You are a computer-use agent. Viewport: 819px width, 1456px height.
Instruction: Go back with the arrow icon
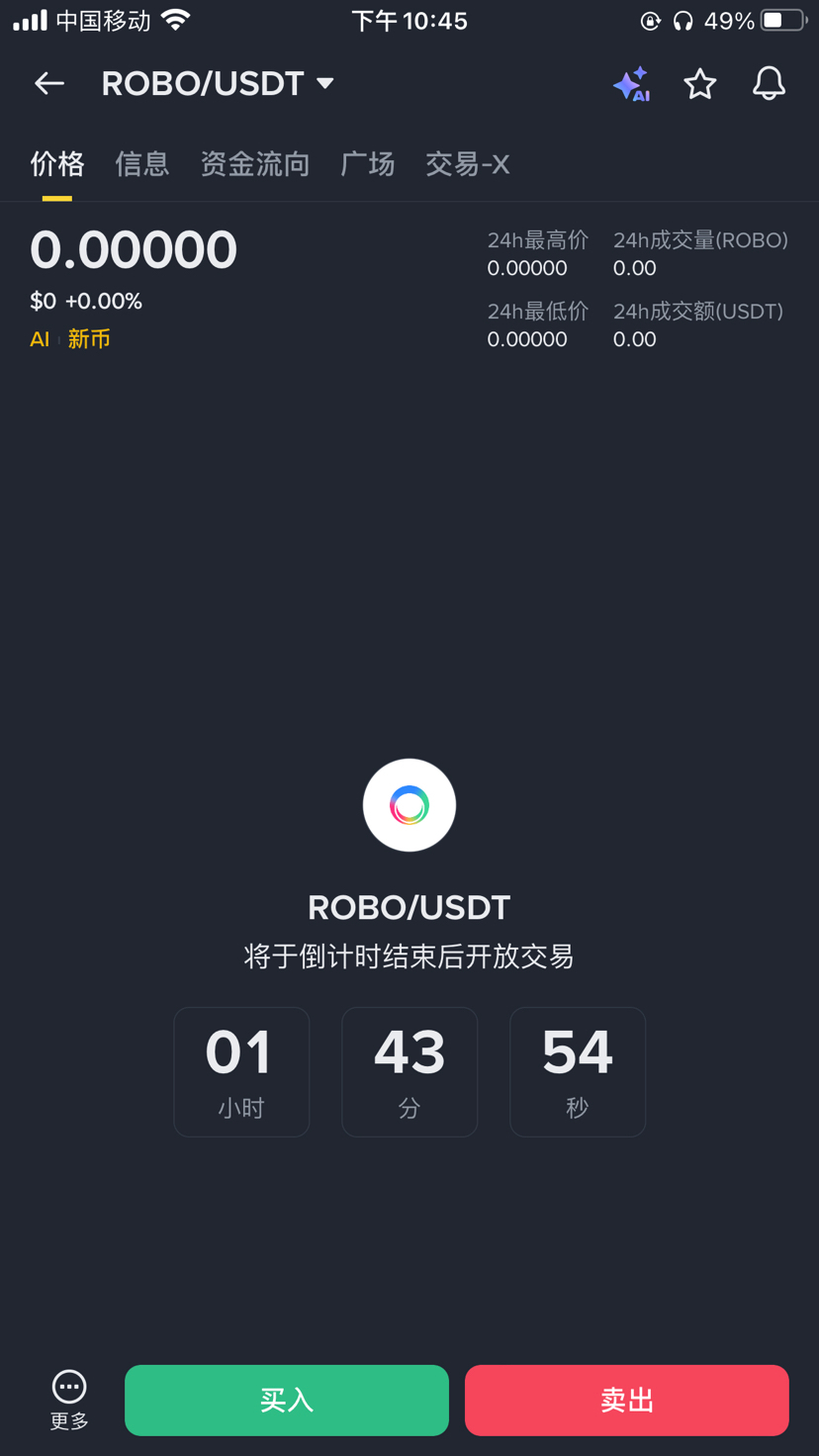[x=49, y=84]
